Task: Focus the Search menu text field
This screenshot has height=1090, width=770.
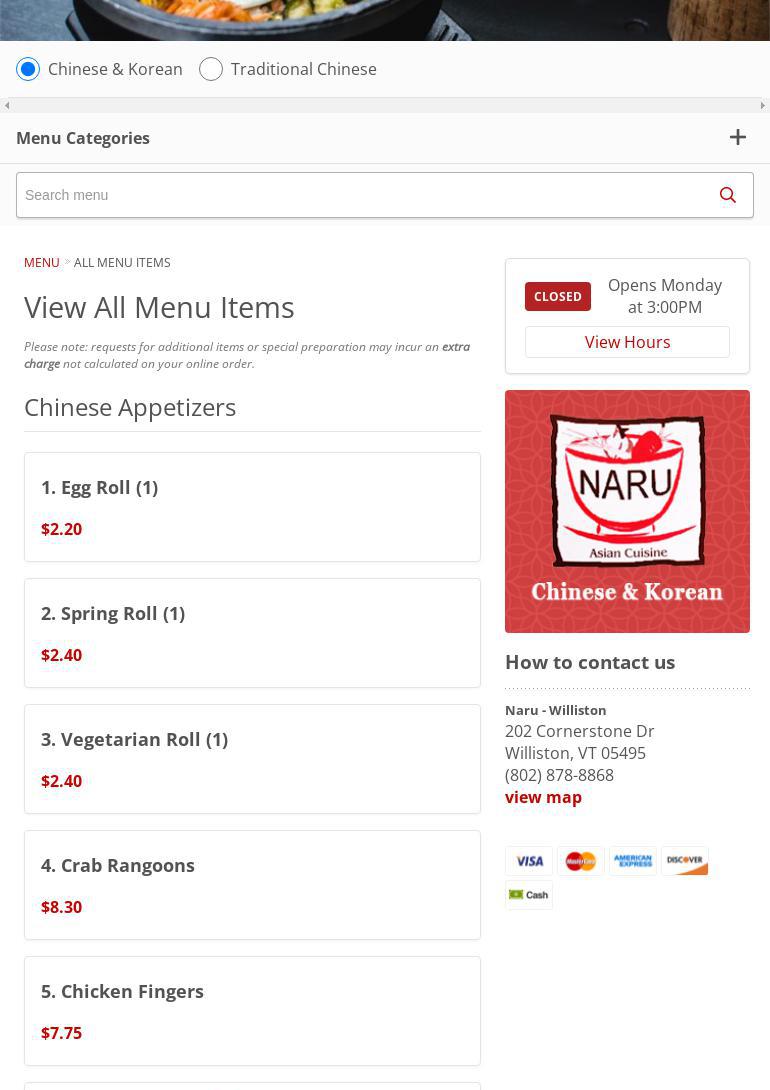Action: [360, 195]
